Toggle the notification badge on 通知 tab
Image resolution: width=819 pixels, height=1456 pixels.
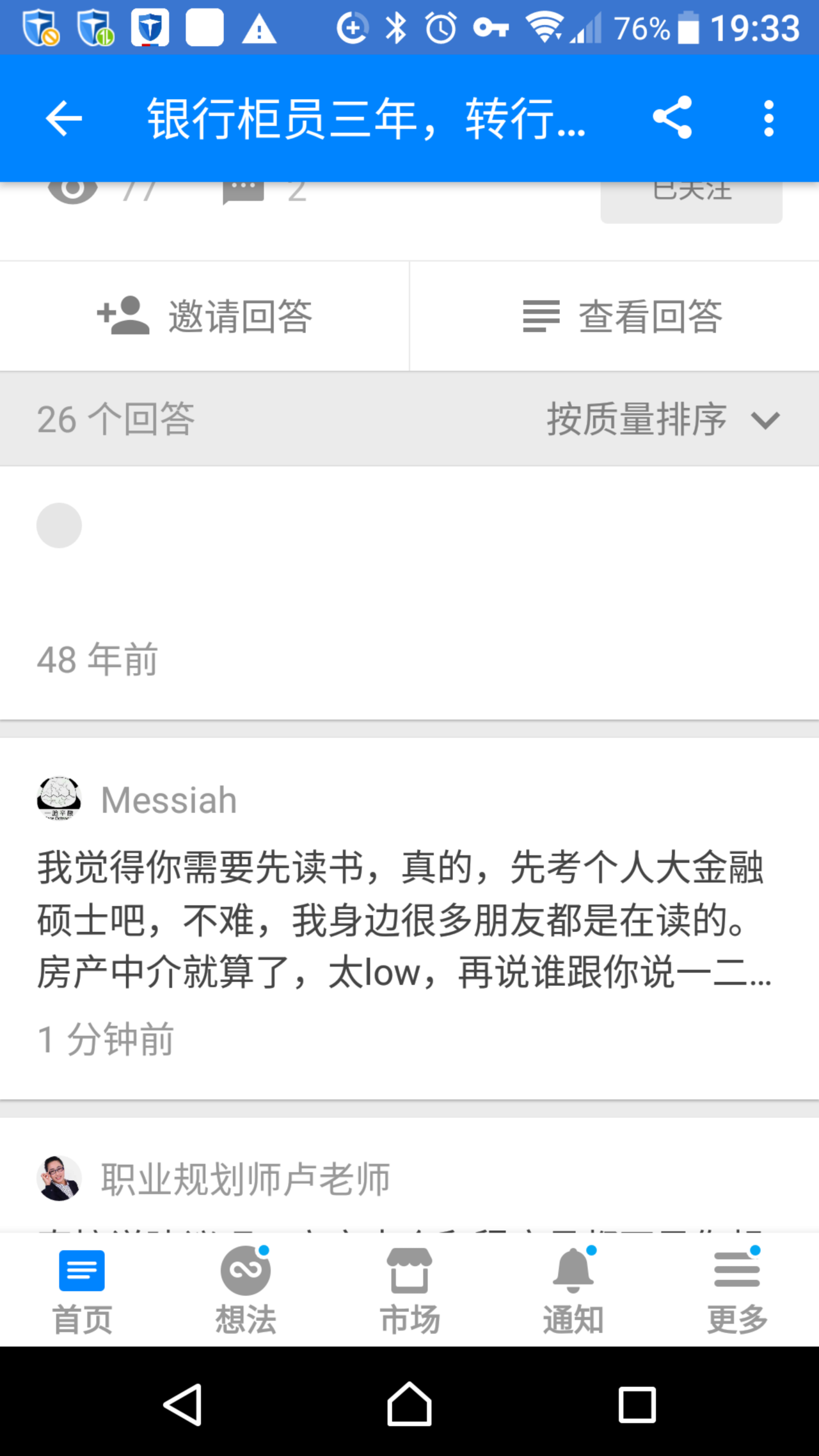click(x=592, y=1251)
